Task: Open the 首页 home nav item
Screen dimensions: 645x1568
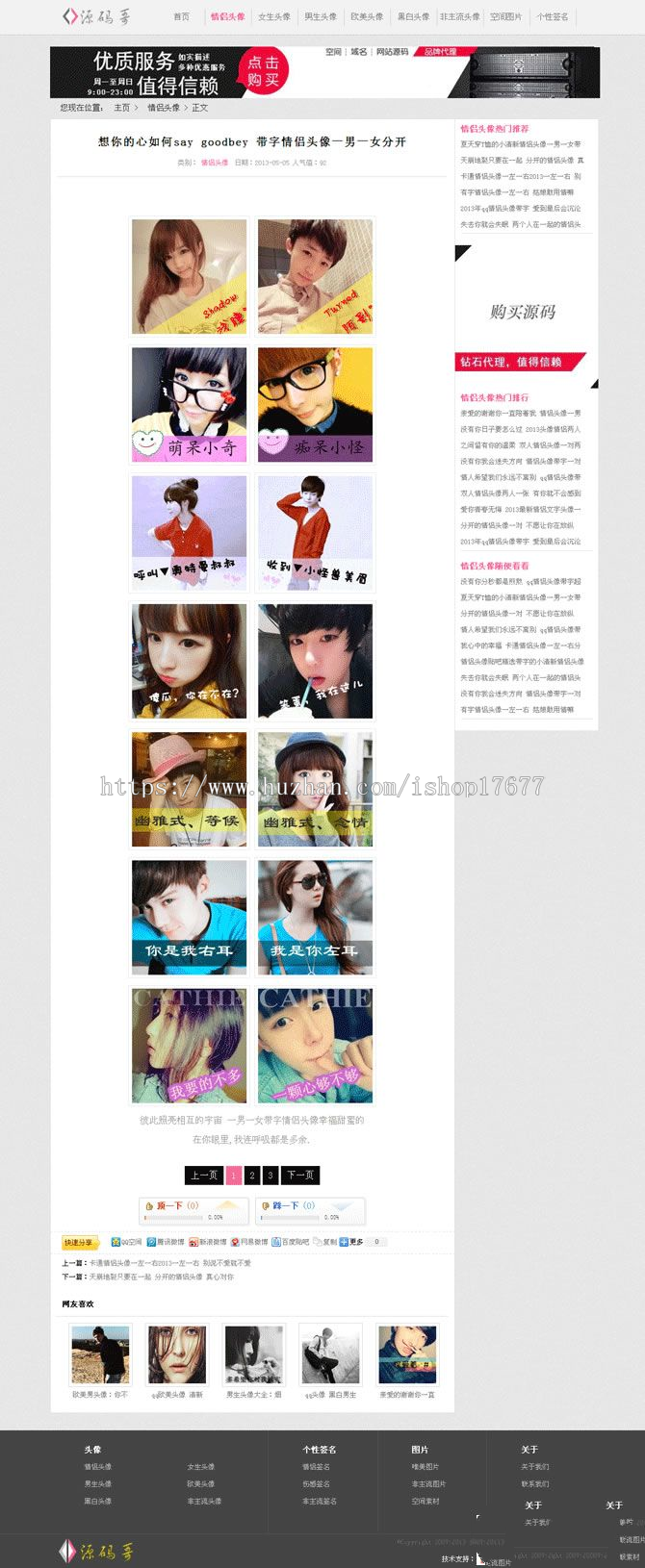Action: (x=181, y=16)
